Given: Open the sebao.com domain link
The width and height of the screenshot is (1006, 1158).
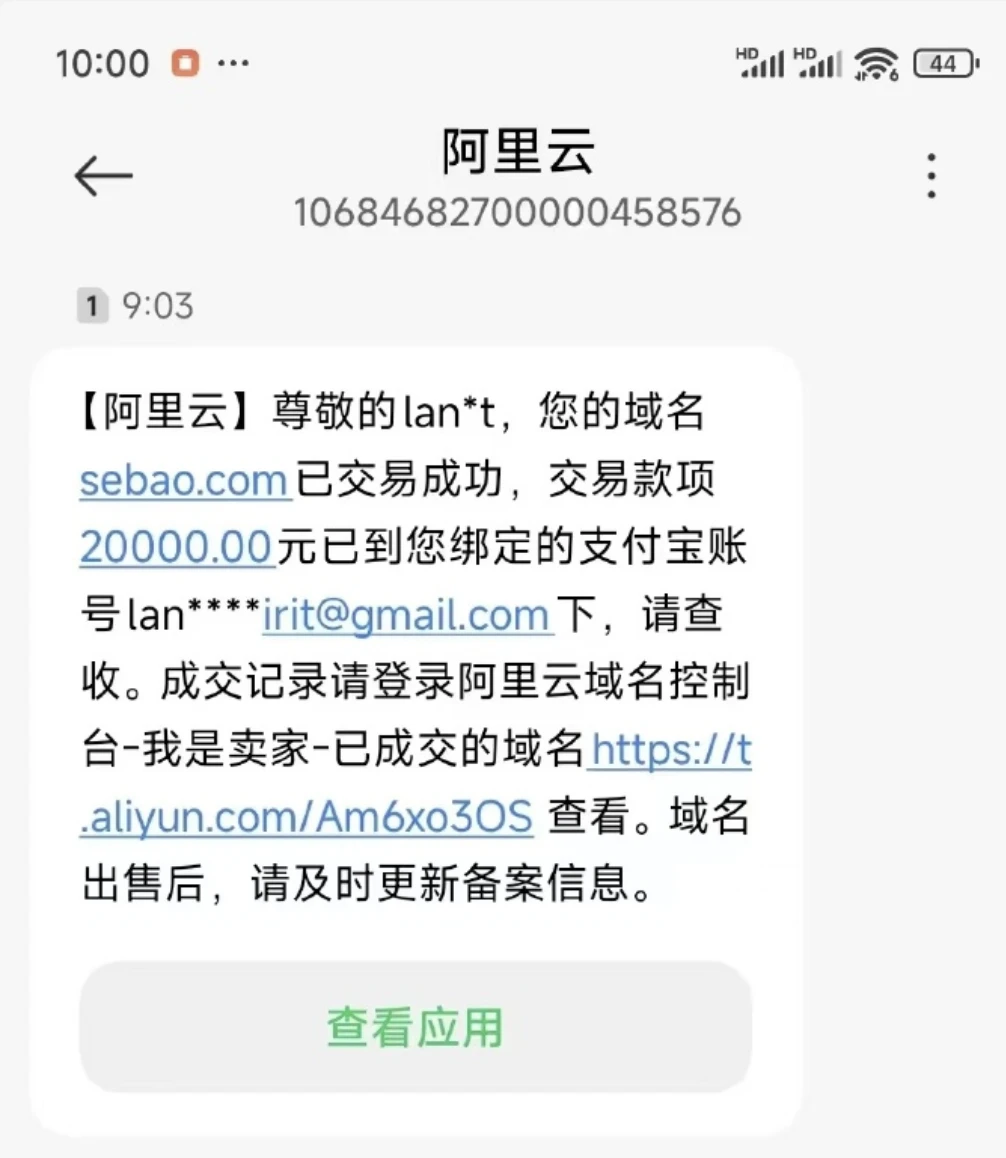Looking at the screenshot, I should 184,481.
